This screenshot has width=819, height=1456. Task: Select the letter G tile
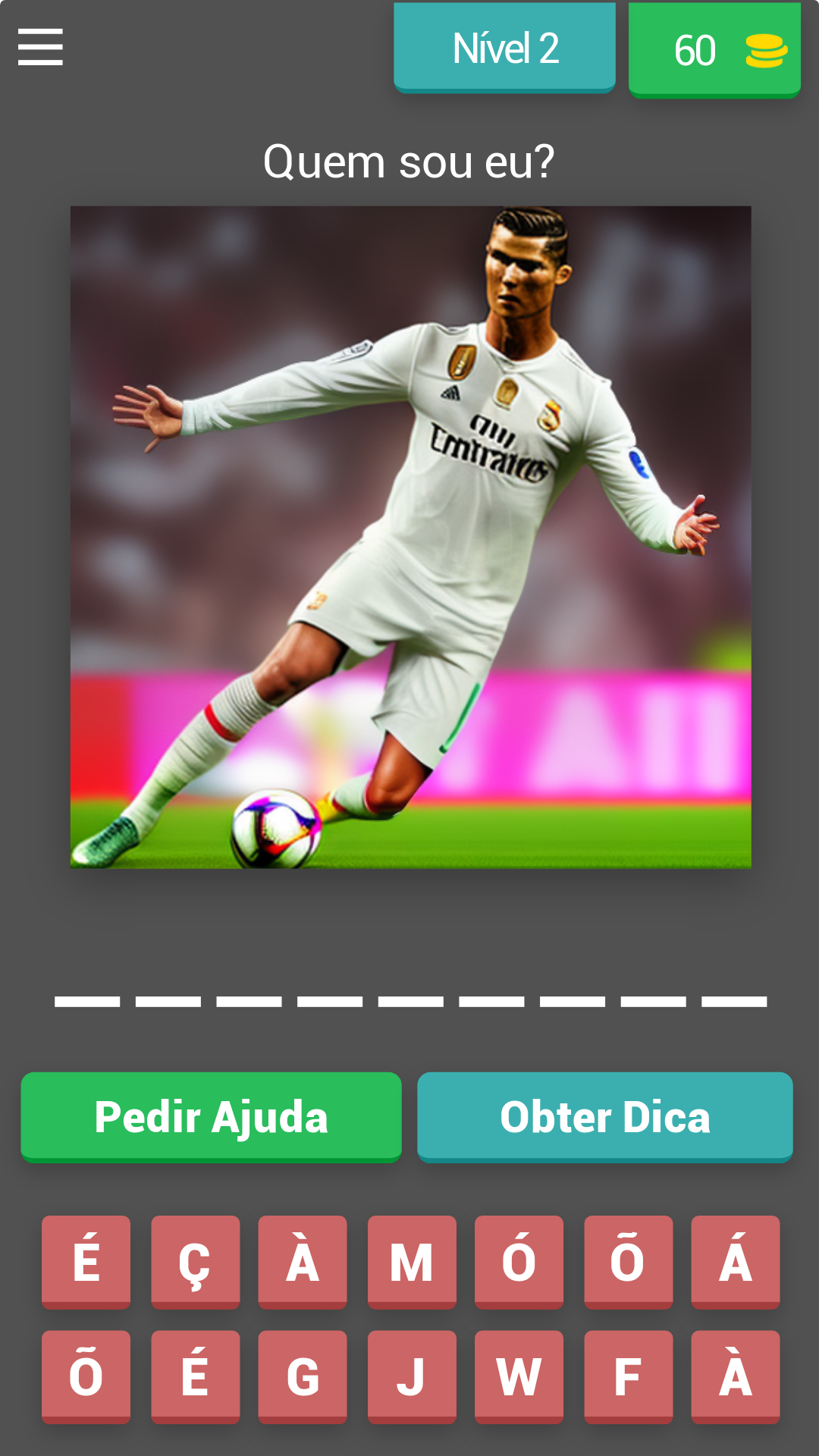click(303, 1376)
